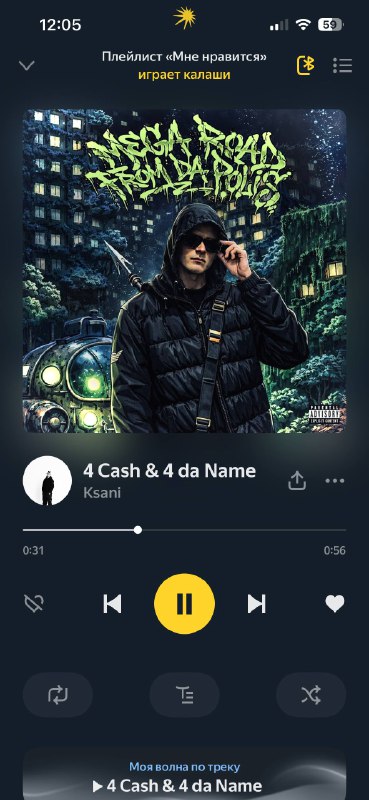Viewport: 369px width, 800px height.
Task: Toggle shuffle playback
Action: pos(311,695)
